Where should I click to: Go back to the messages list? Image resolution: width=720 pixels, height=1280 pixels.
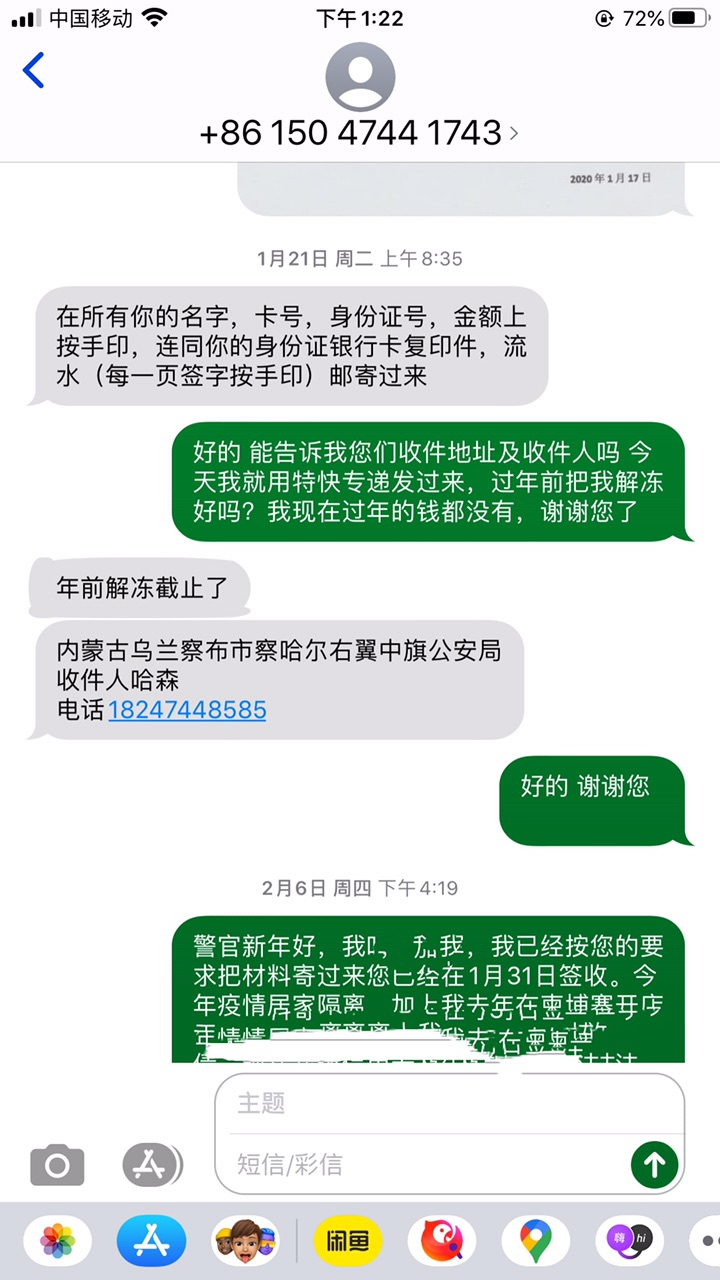click(34, 71)
